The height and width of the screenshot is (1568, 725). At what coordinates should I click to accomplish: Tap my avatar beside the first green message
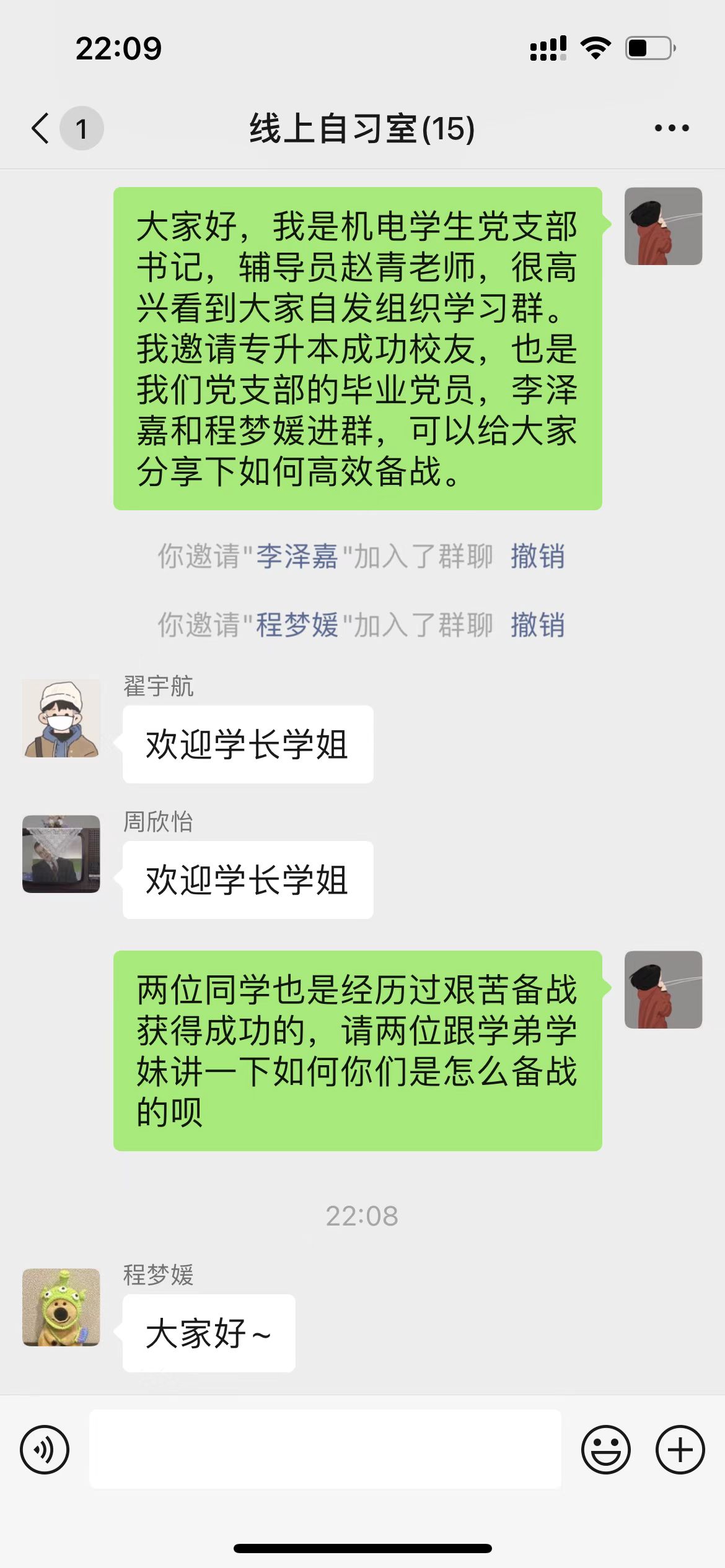(x=663, y=226)
